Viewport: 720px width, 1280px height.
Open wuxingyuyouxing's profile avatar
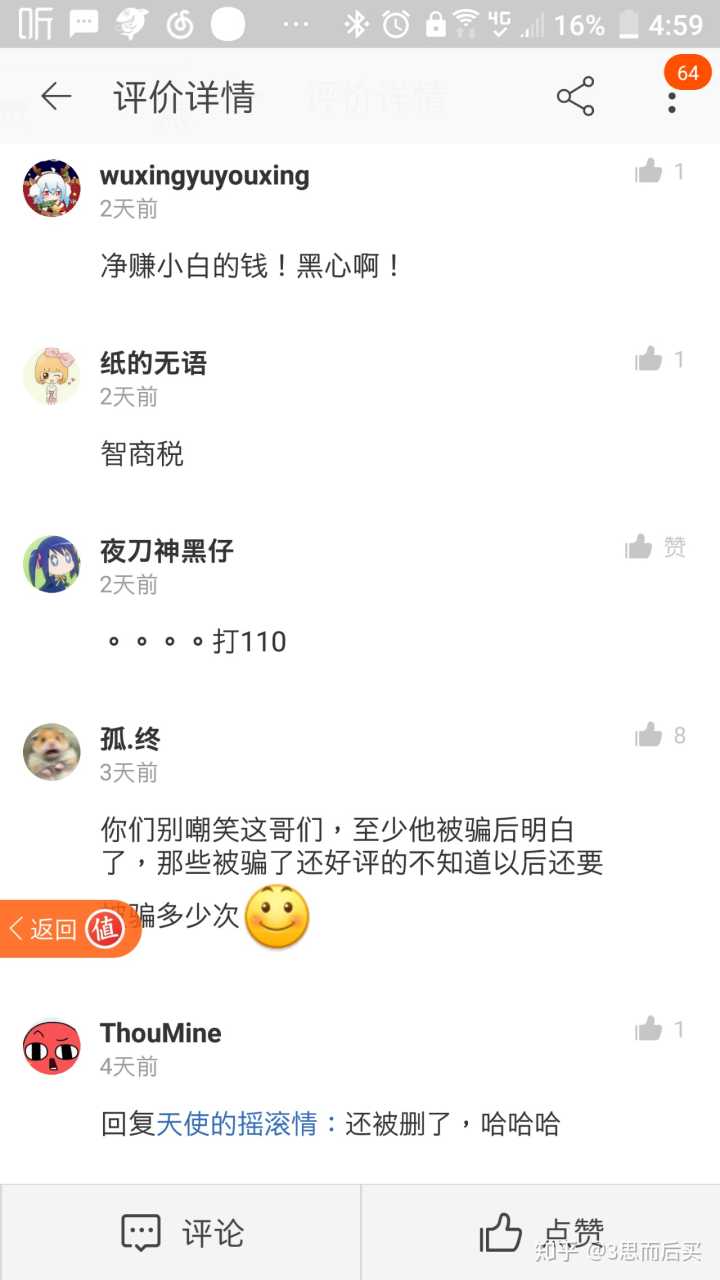point(52,187)
